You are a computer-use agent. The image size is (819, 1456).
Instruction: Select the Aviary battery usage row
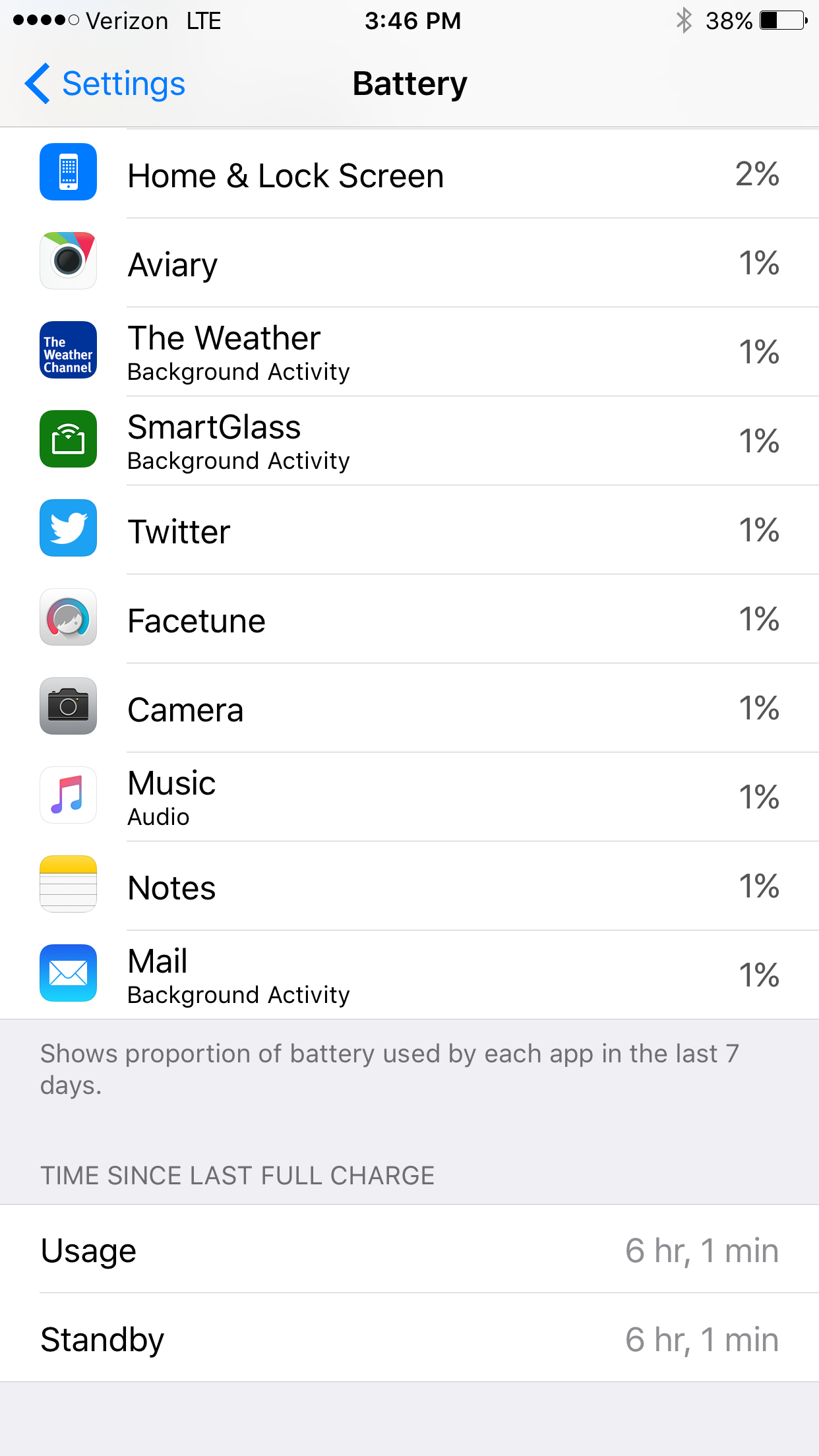pos(409,264)
